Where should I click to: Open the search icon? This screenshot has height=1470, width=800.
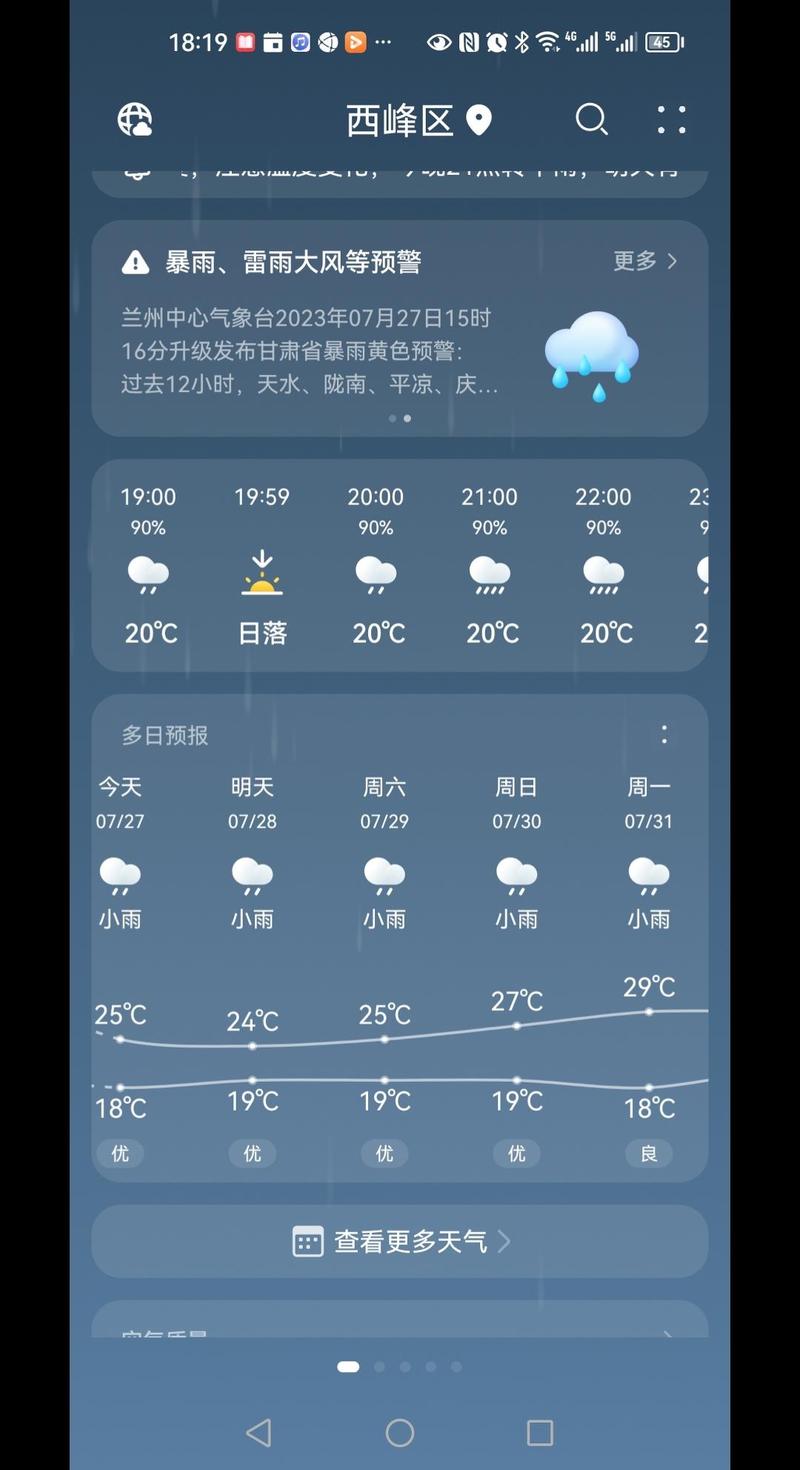click(592, 119)
